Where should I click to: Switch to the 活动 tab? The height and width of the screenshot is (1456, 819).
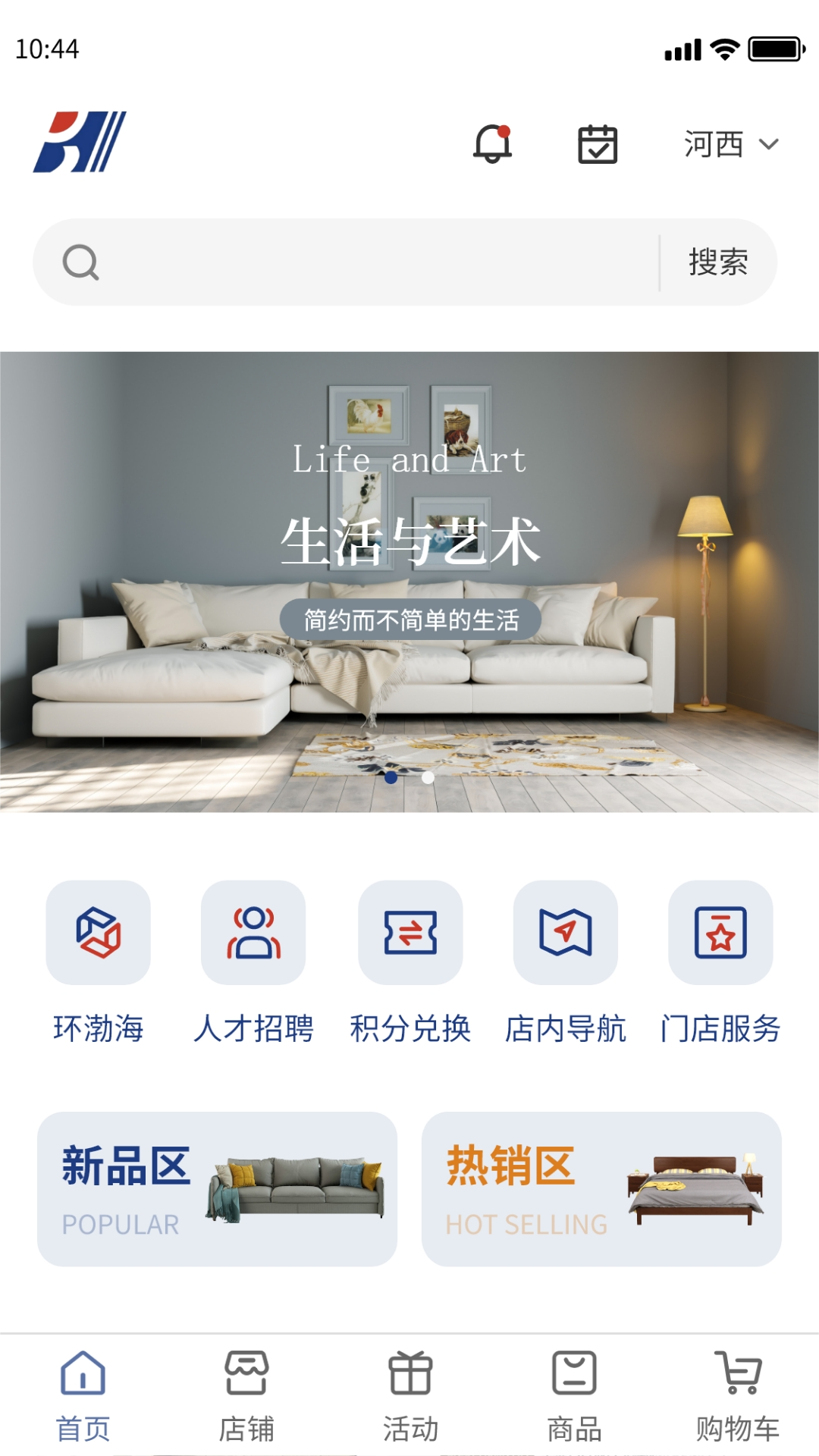410,1395
